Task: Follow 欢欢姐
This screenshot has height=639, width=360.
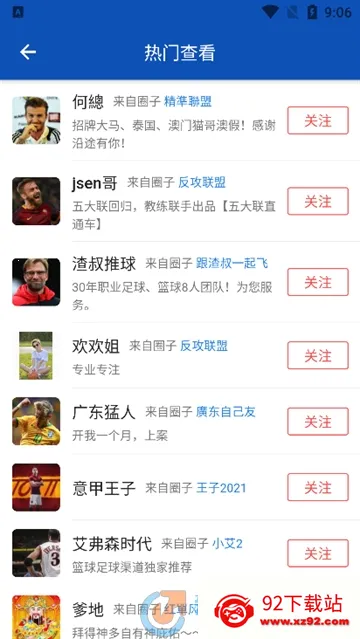Action: (318, 355)
